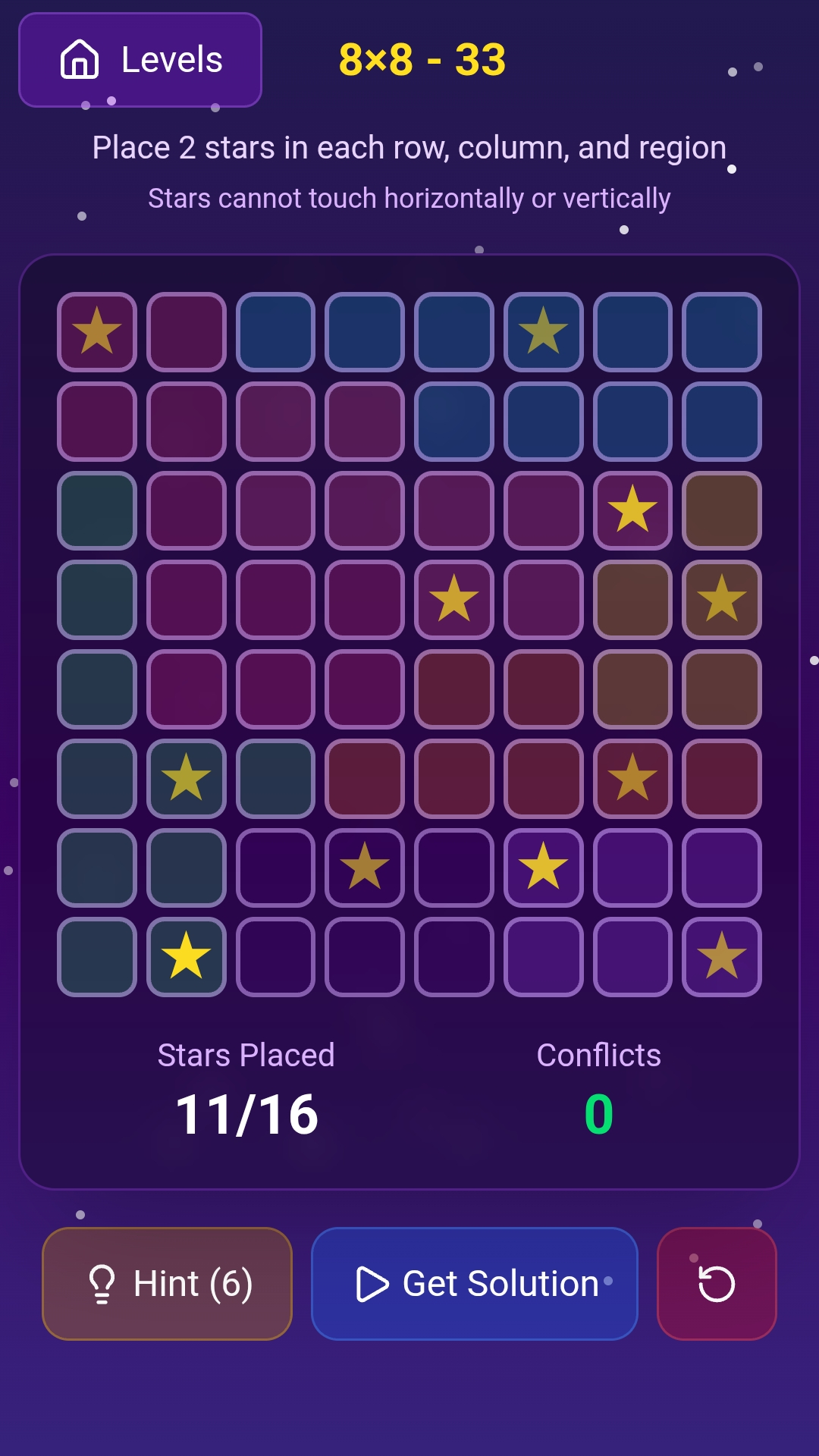Remove the star in the top-left cell
Image resolution: width=819 pixels, height=1456 pixels.
point(97,331)
